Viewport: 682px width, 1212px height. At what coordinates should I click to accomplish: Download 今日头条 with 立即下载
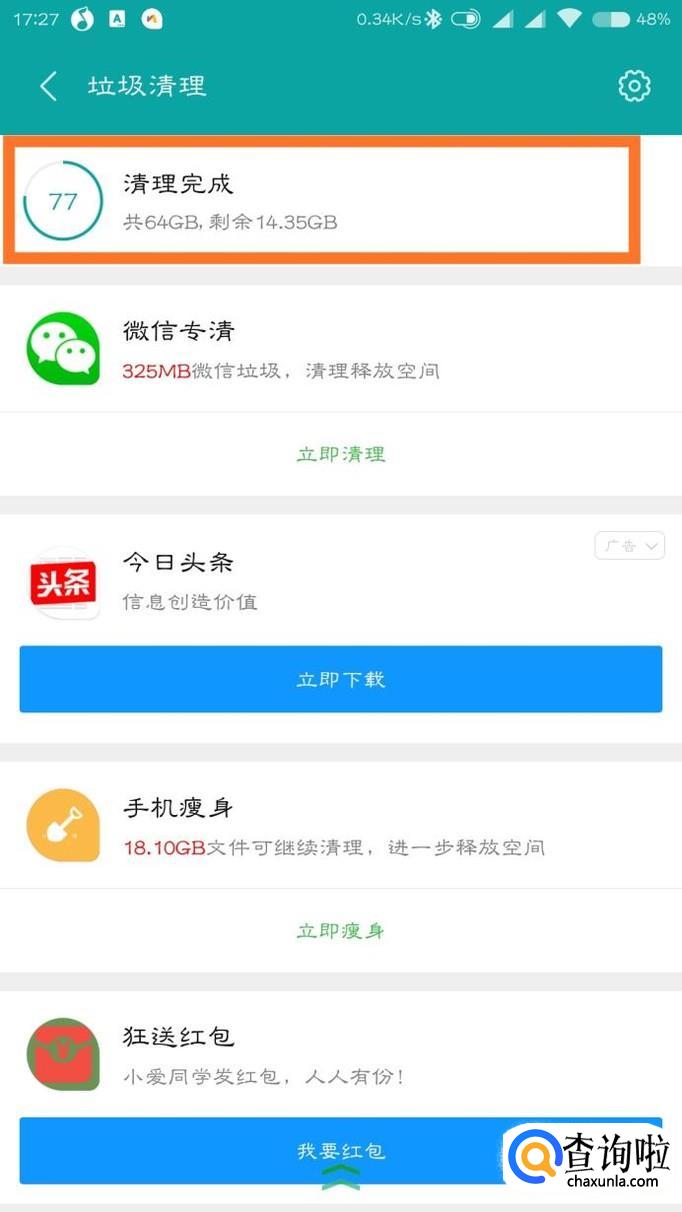(x=341, y=679)
